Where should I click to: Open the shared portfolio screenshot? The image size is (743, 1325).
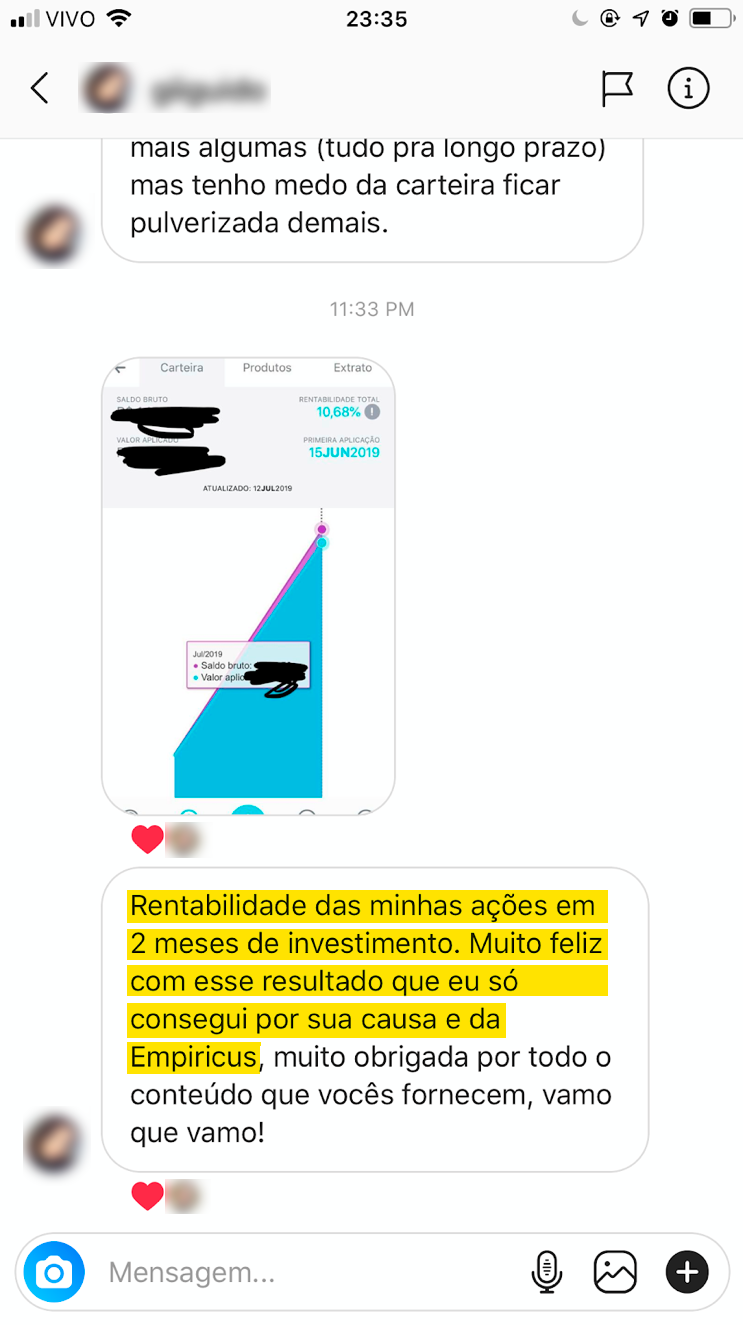click(248, 585)
